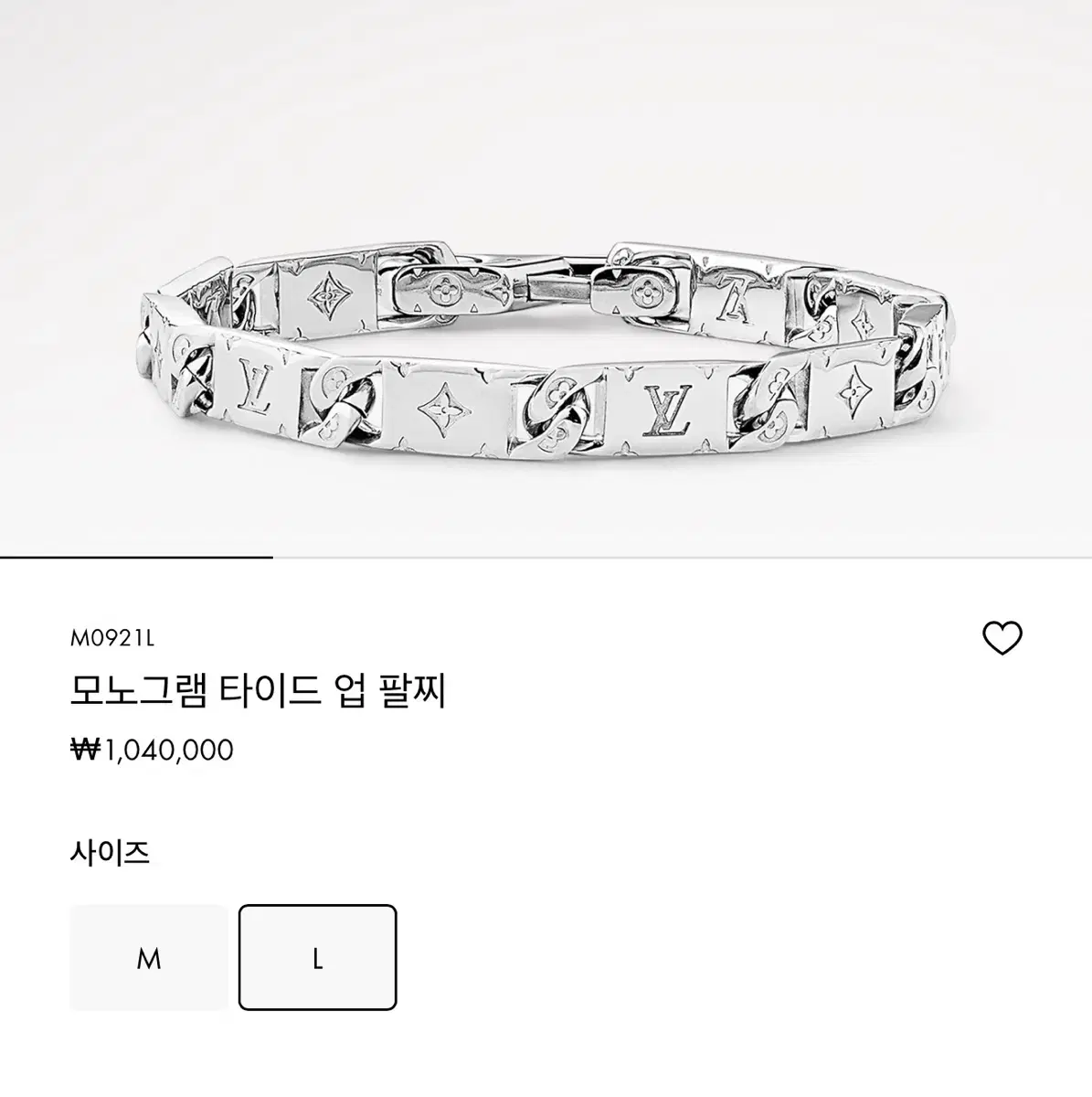This screenshot has height=1097, width=1092.
Task: Click the currently selected L size option
Action: pyautogui.click(x=316, y=960)
